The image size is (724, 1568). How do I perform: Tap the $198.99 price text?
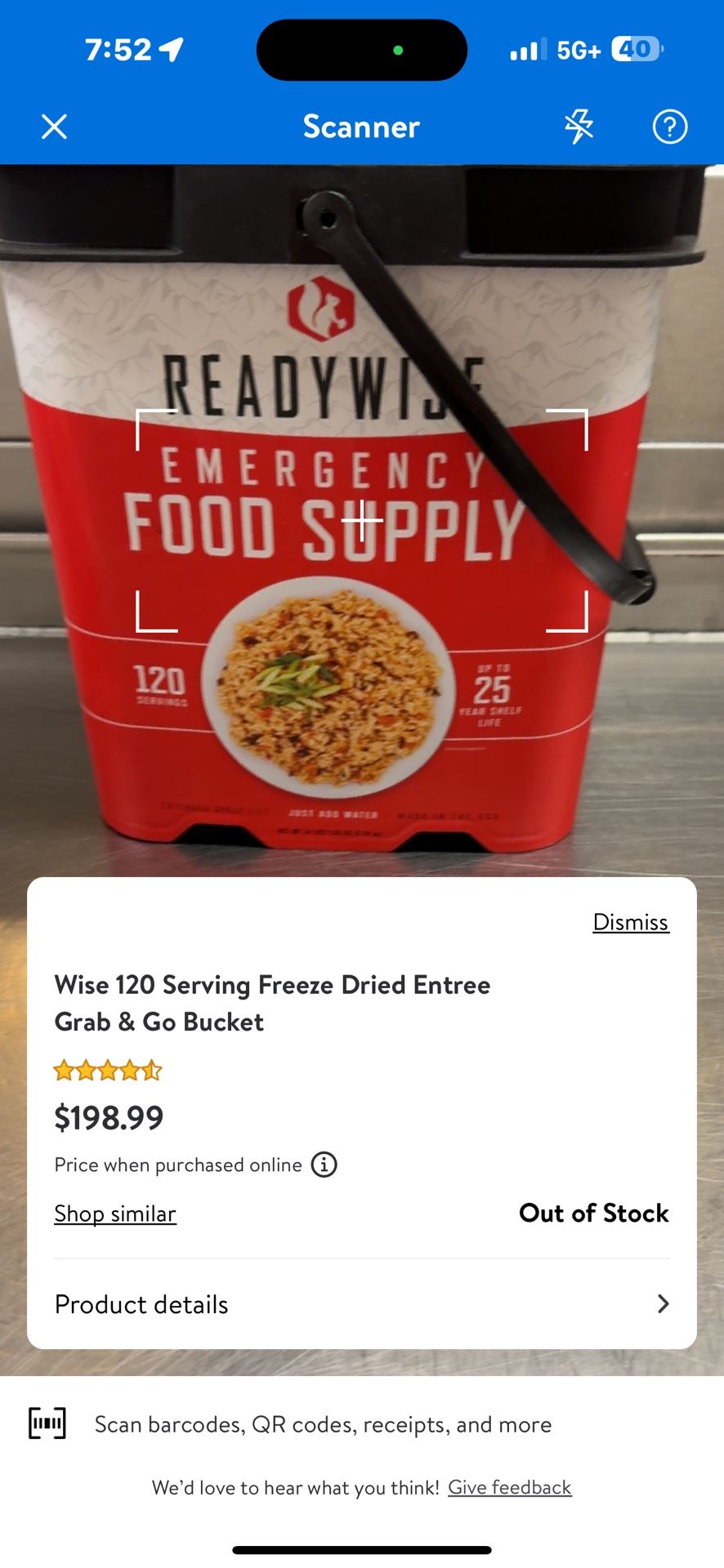109,1117
